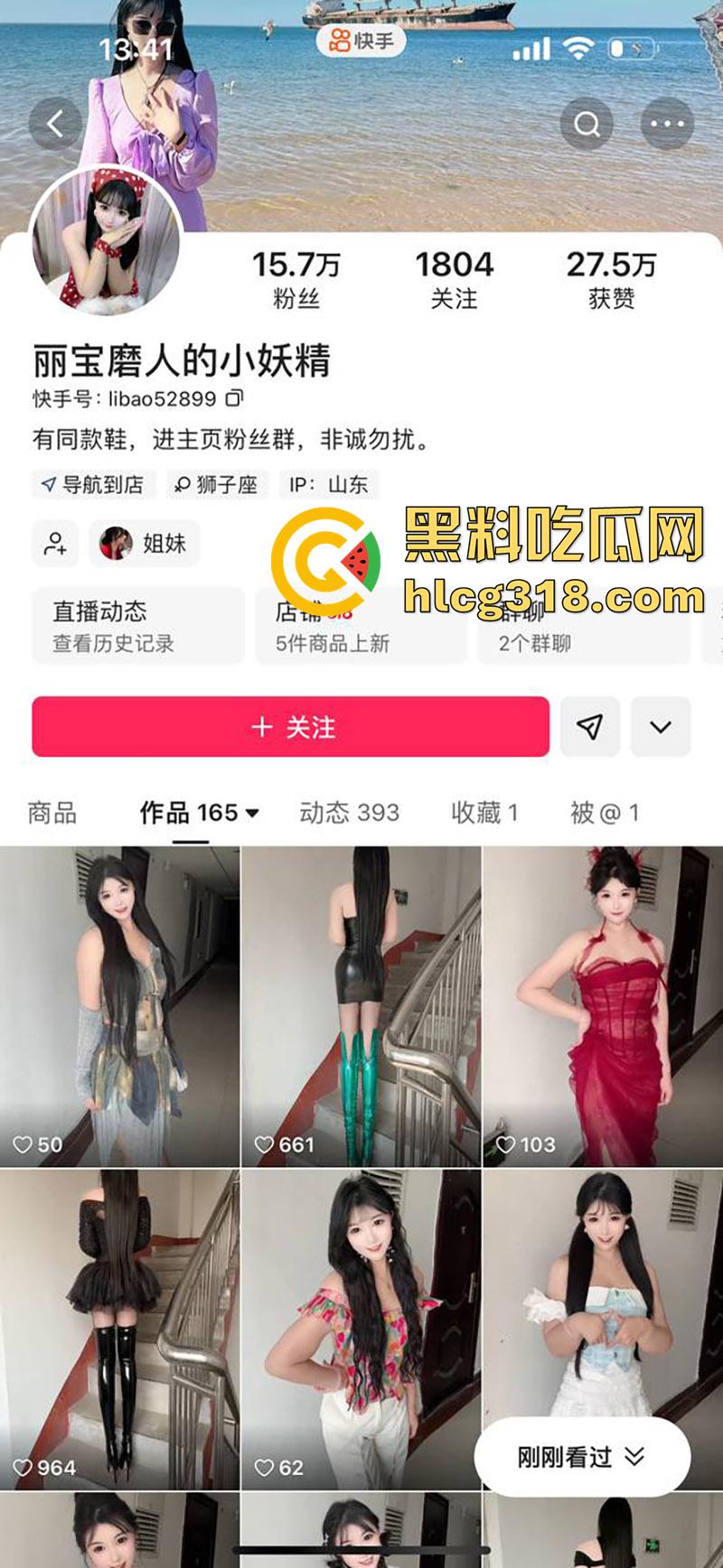Screen dimensions: 723x1568
Task: Open the 店铺 shop with 5 new items
Action: tap(361, 625)
